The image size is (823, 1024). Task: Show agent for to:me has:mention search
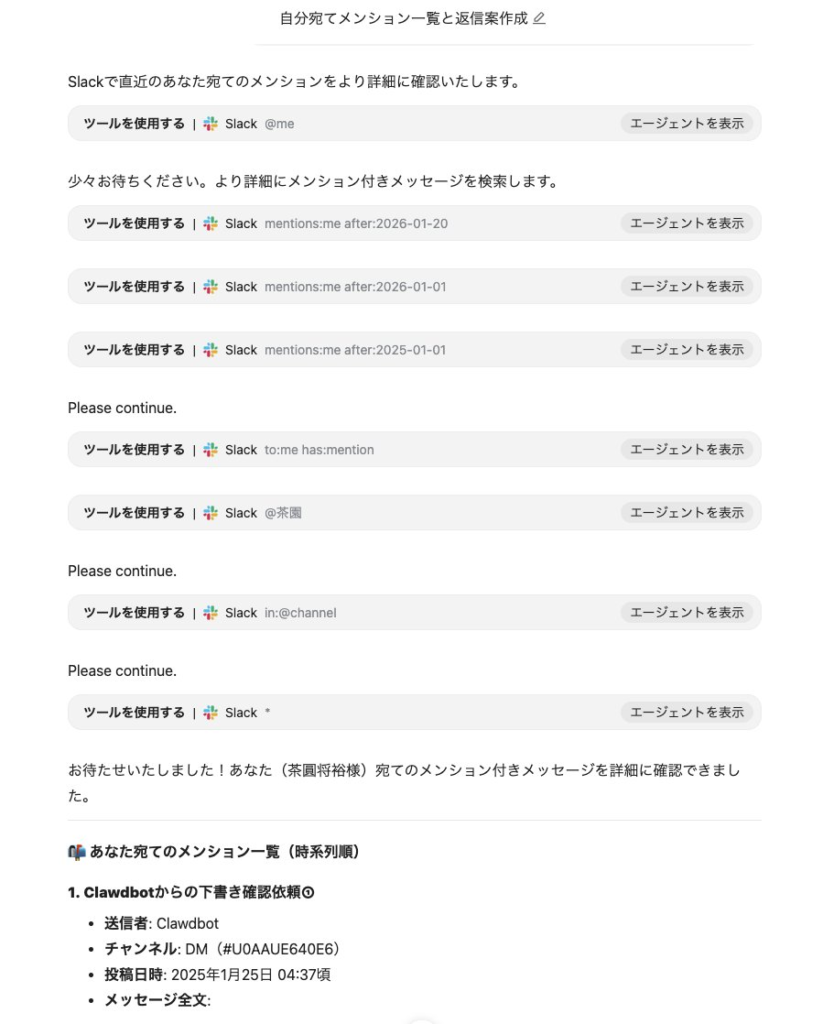coord(686,449)
